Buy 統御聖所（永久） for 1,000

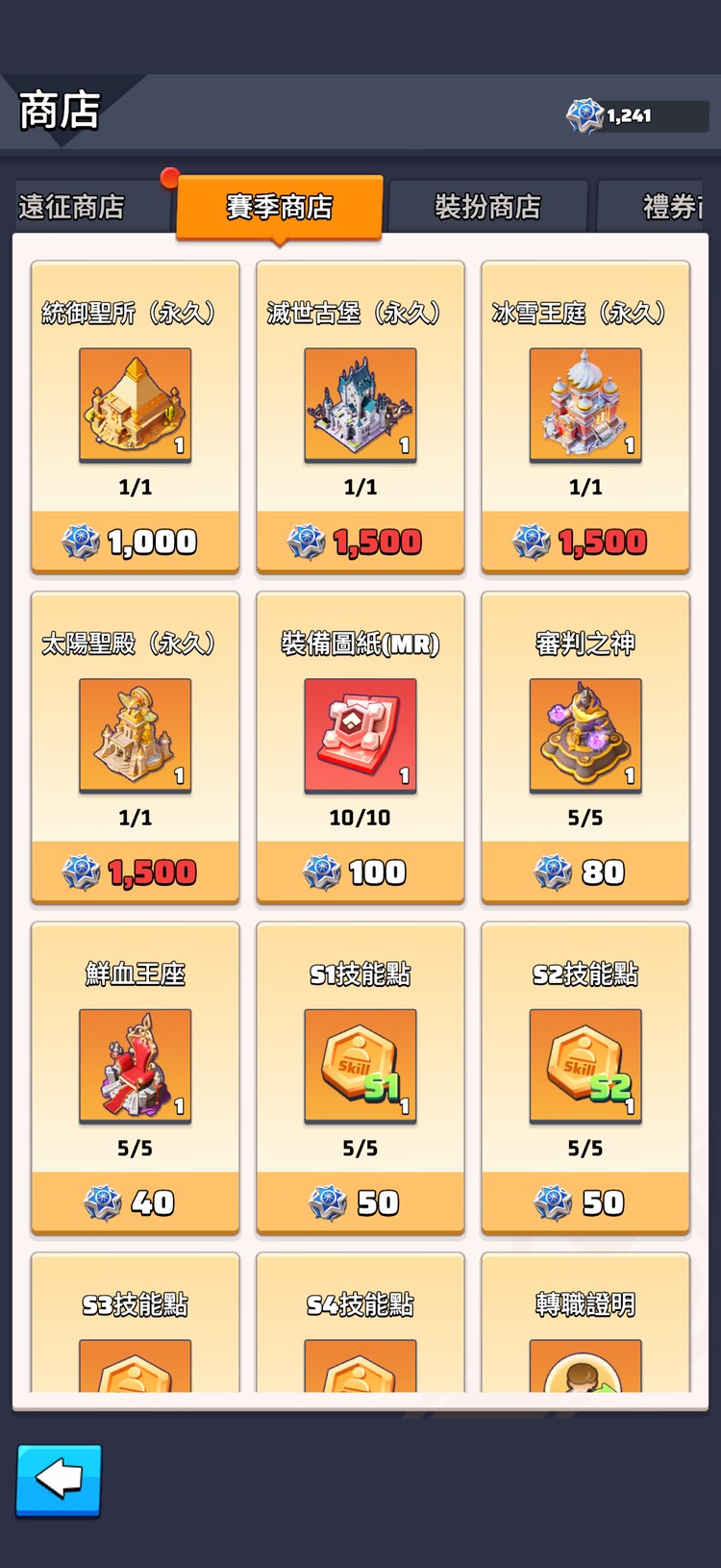[136, 542]
